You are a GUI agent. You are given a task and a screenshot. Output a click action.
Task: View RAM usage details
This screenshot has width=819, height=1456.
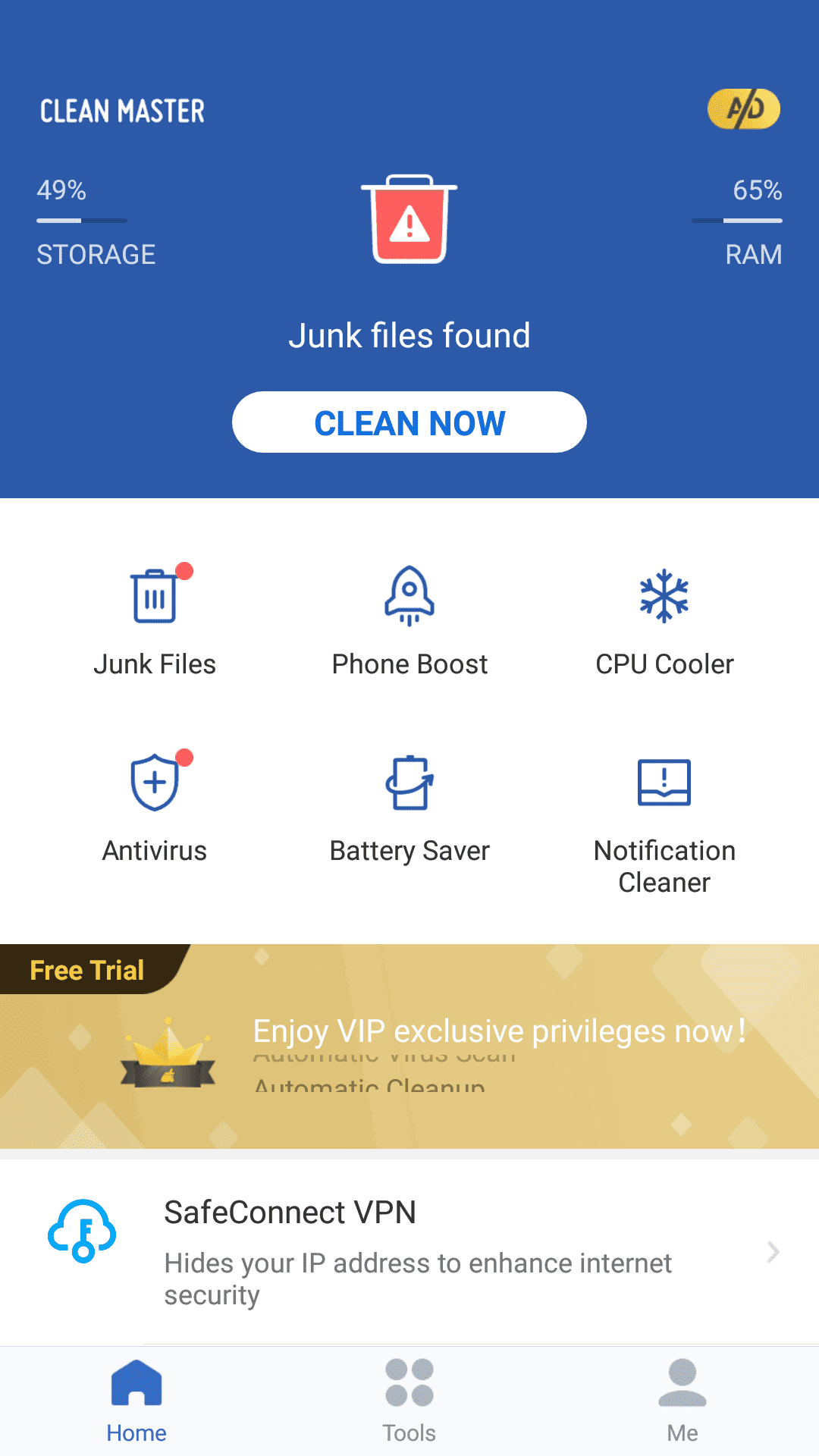pyautogui.click(x=737, y=221)
